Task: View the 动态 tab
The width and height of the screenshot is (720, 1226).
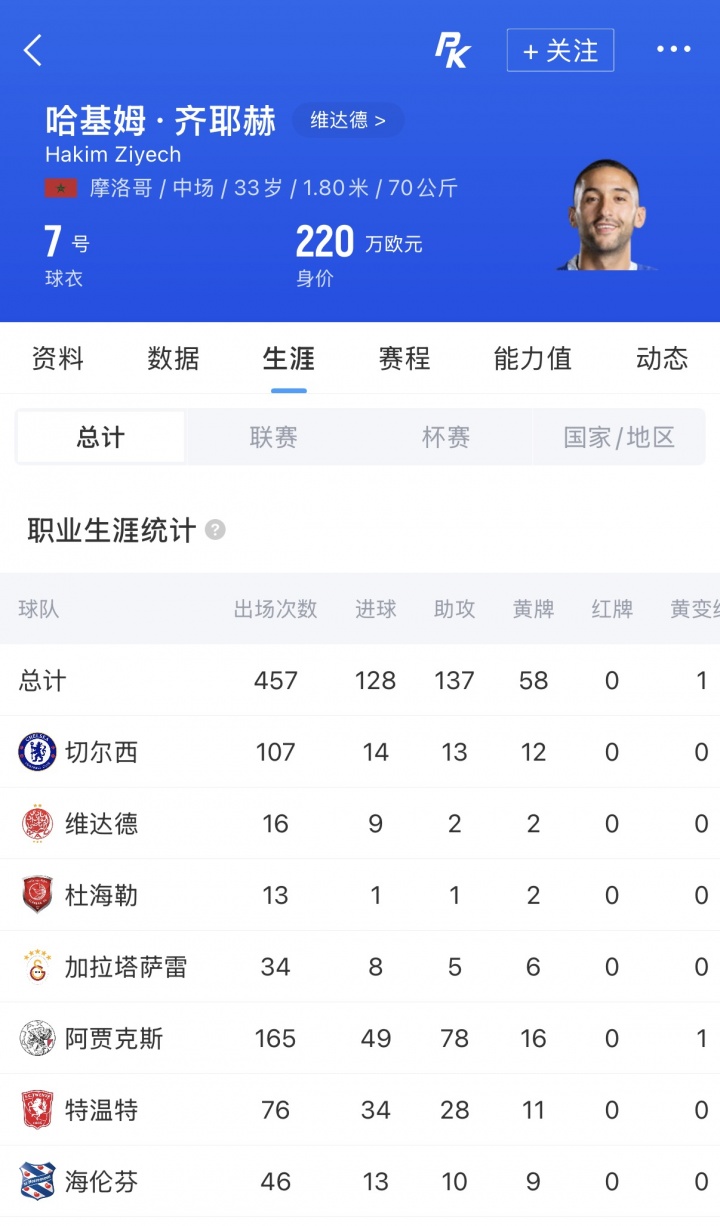Action: (662, 358)
